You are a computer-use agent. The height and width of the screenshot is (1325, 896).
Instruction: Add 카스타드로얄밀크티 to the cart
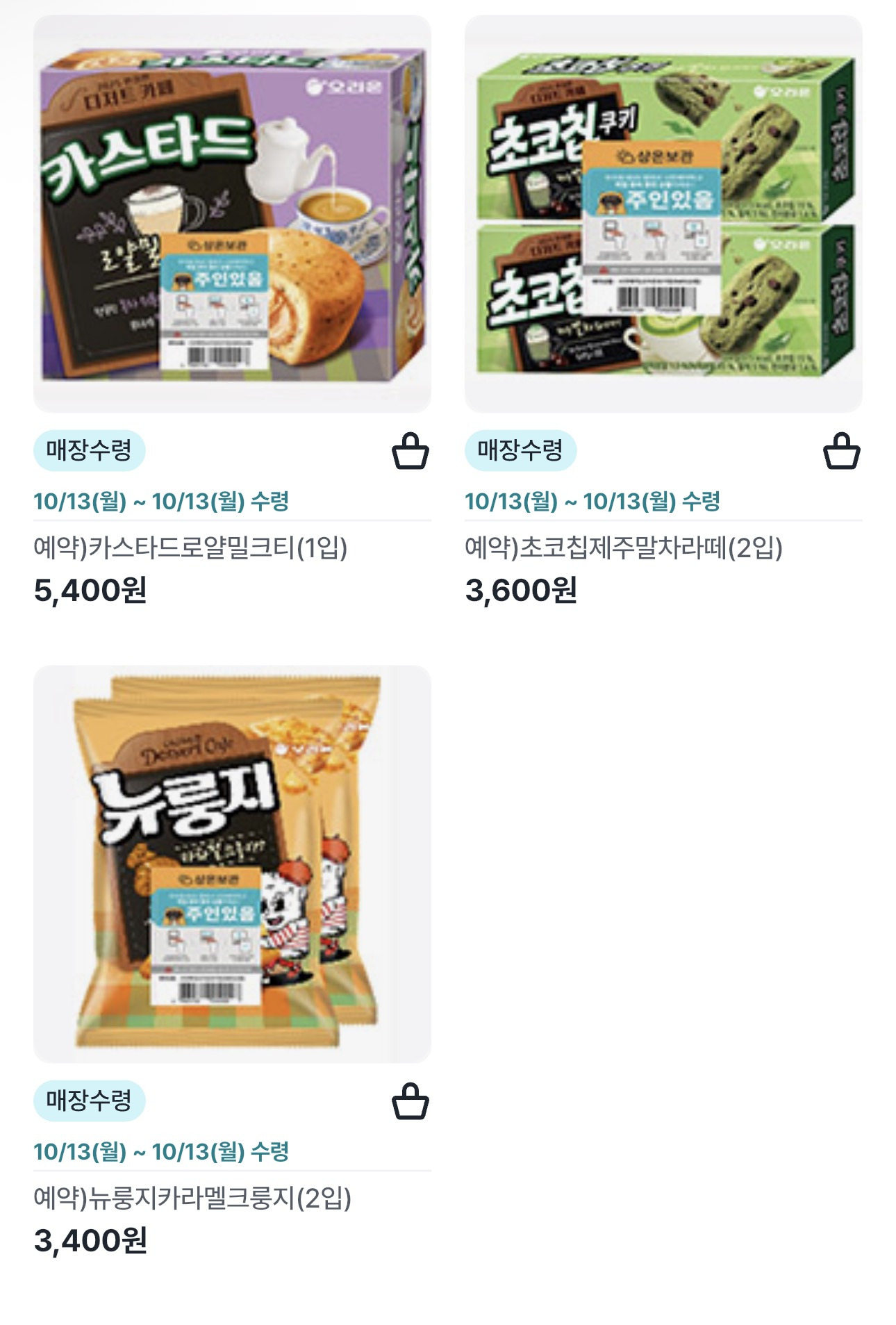(410, 452)
